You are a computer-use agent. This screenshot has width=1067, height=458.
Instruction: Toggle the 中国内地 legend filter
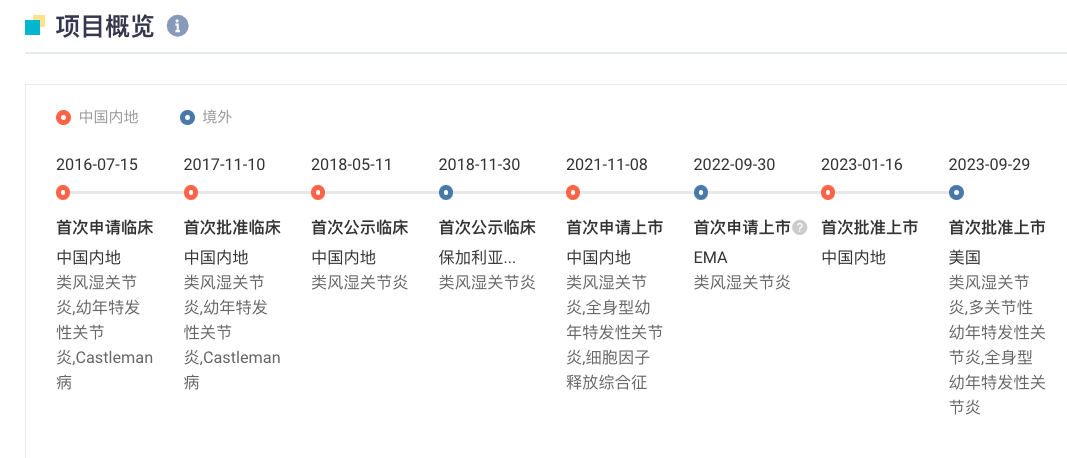[x=98, y=117]
